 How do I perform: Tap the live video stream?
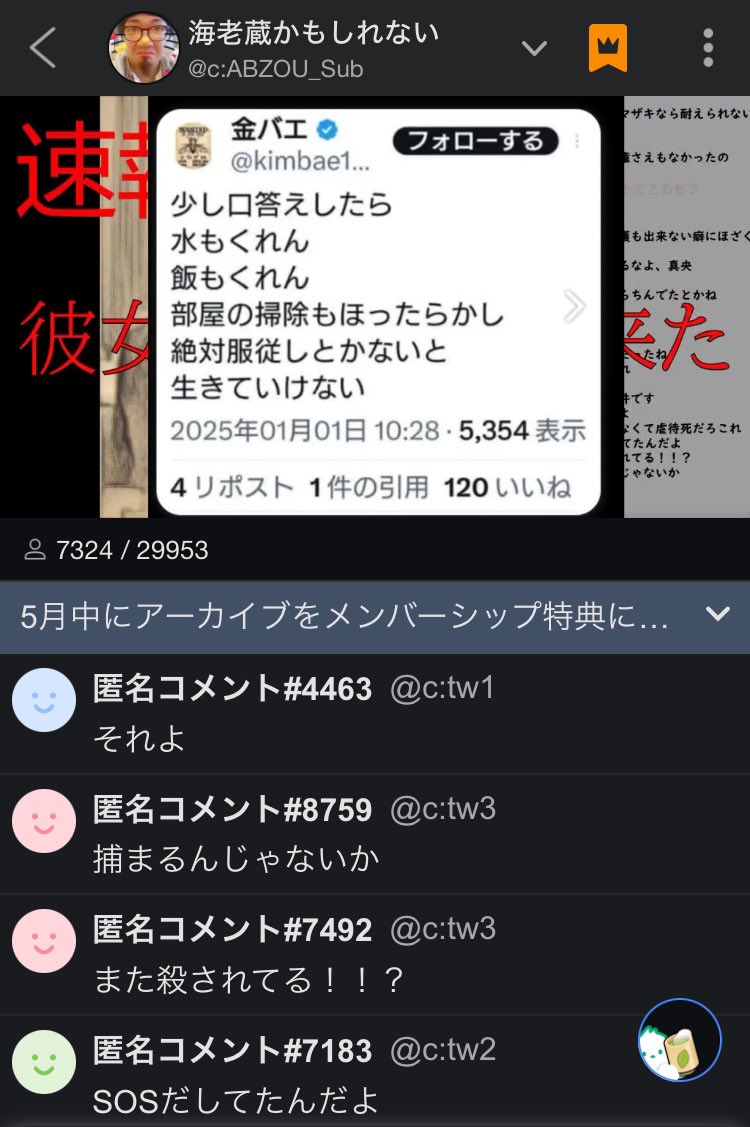tap(375, 307)
